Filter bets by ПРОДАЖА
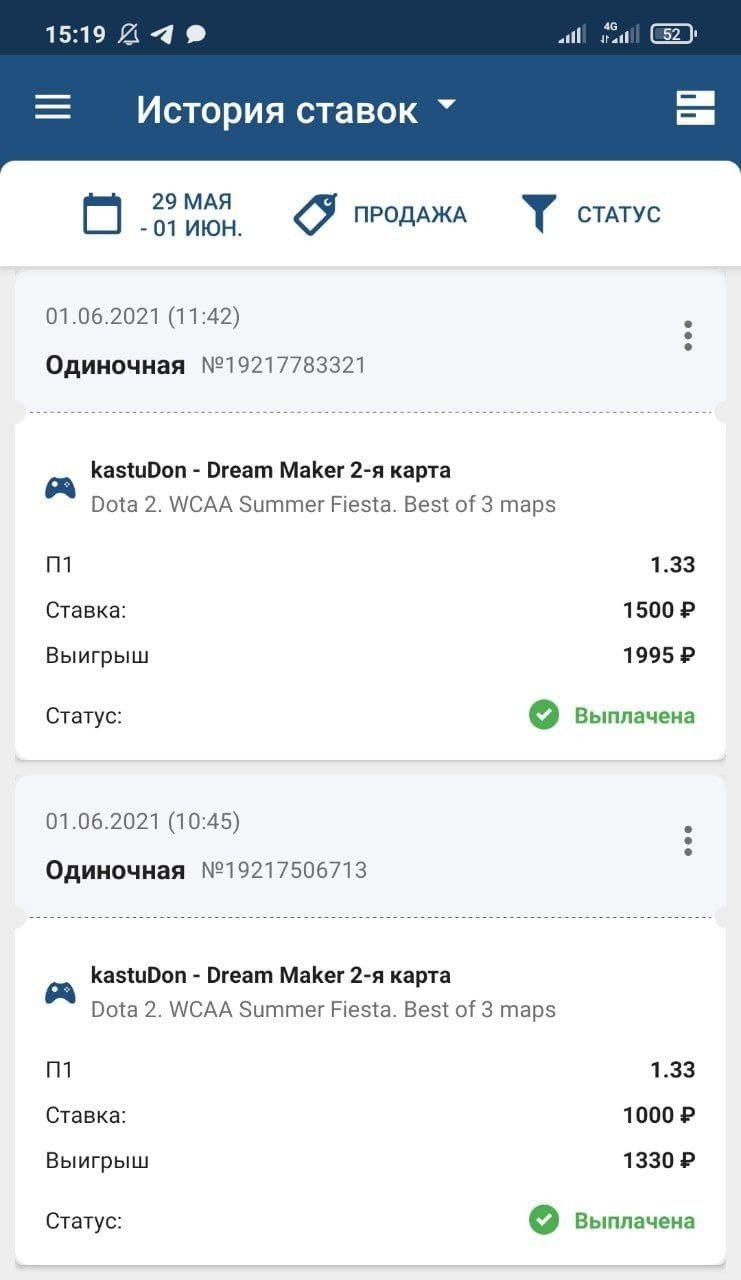Screen dimensions: 741x1280 [380, 215]
